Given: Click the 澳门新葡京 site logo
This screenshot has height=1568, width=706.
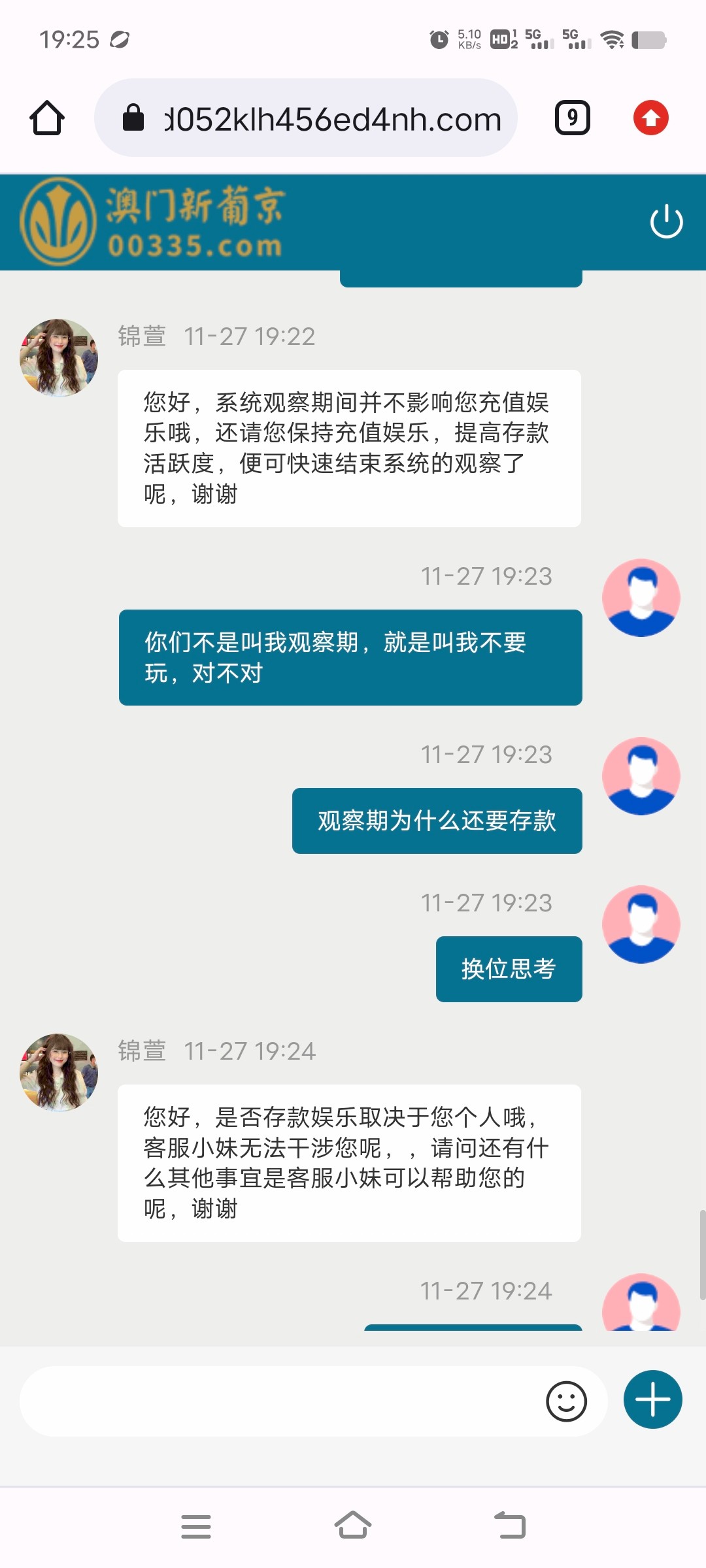Looking at the screenshot, I should point(150,221).
